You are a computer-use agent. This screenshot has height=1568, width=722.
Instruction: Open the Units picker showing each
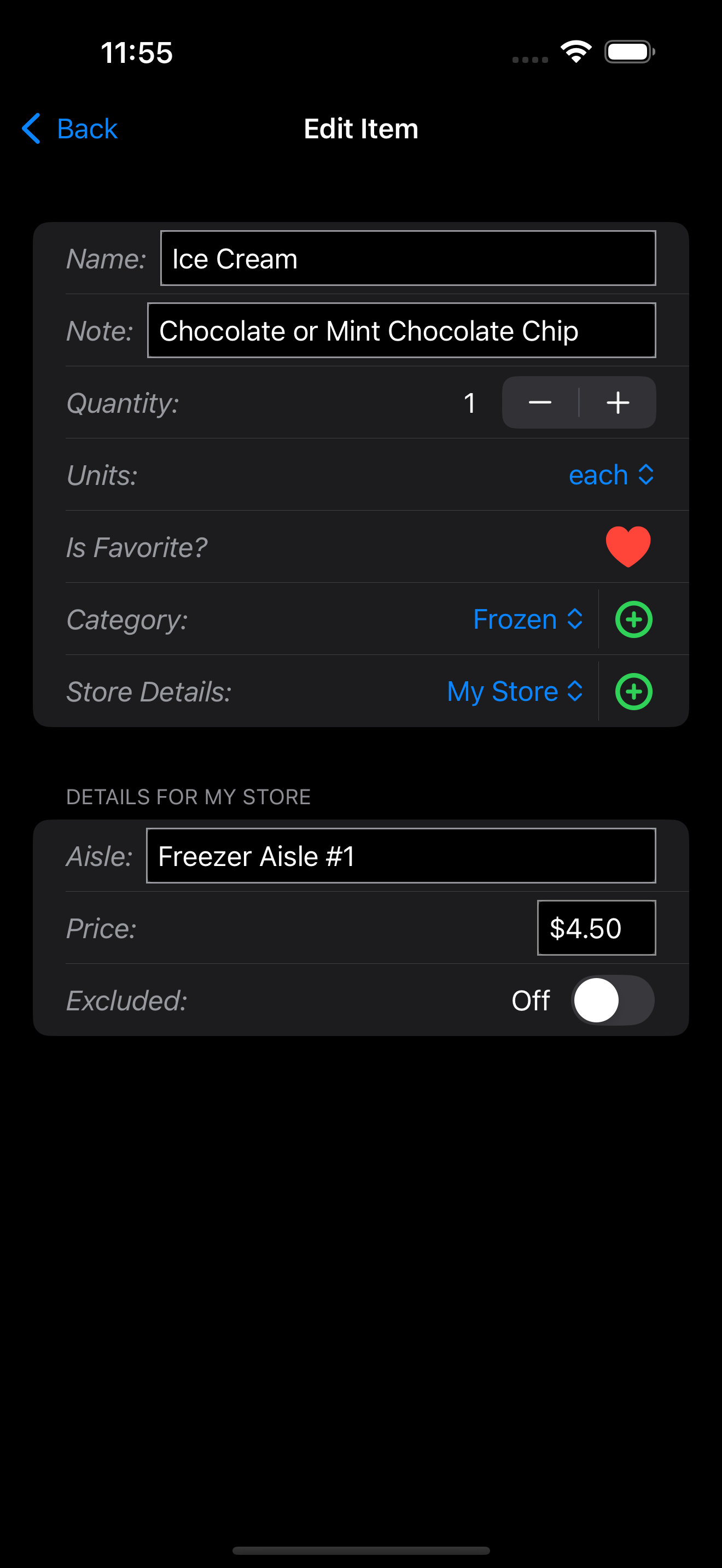pyautogui.click(x=610, y=475)
